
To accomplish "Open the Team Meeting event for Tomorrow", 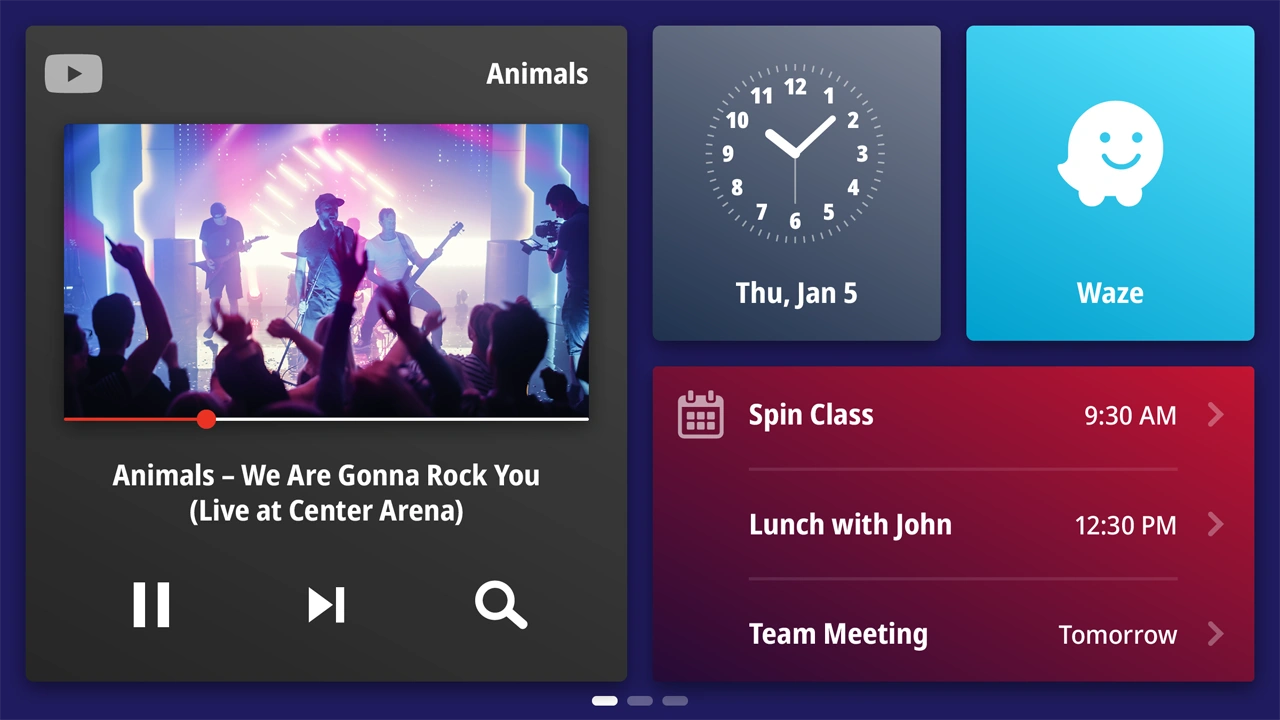I will [962, 634].
